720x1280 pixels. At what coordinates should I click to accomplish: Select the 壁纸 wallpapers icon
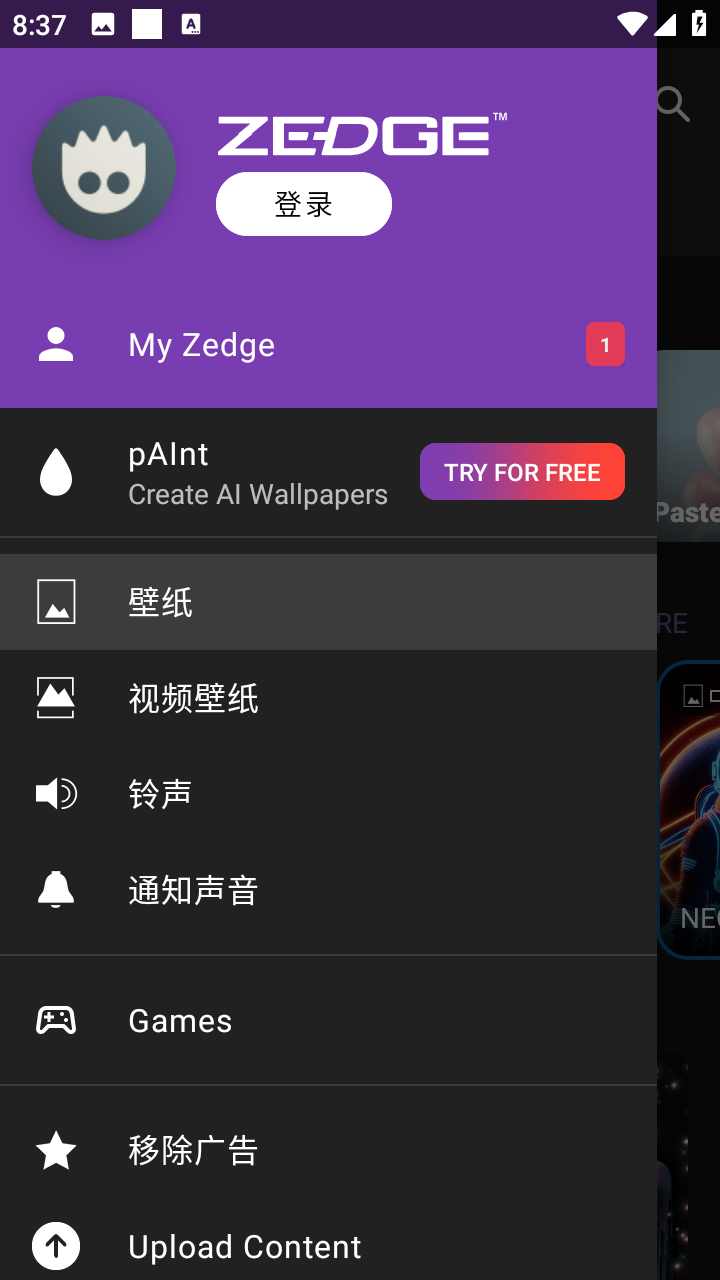57,601
